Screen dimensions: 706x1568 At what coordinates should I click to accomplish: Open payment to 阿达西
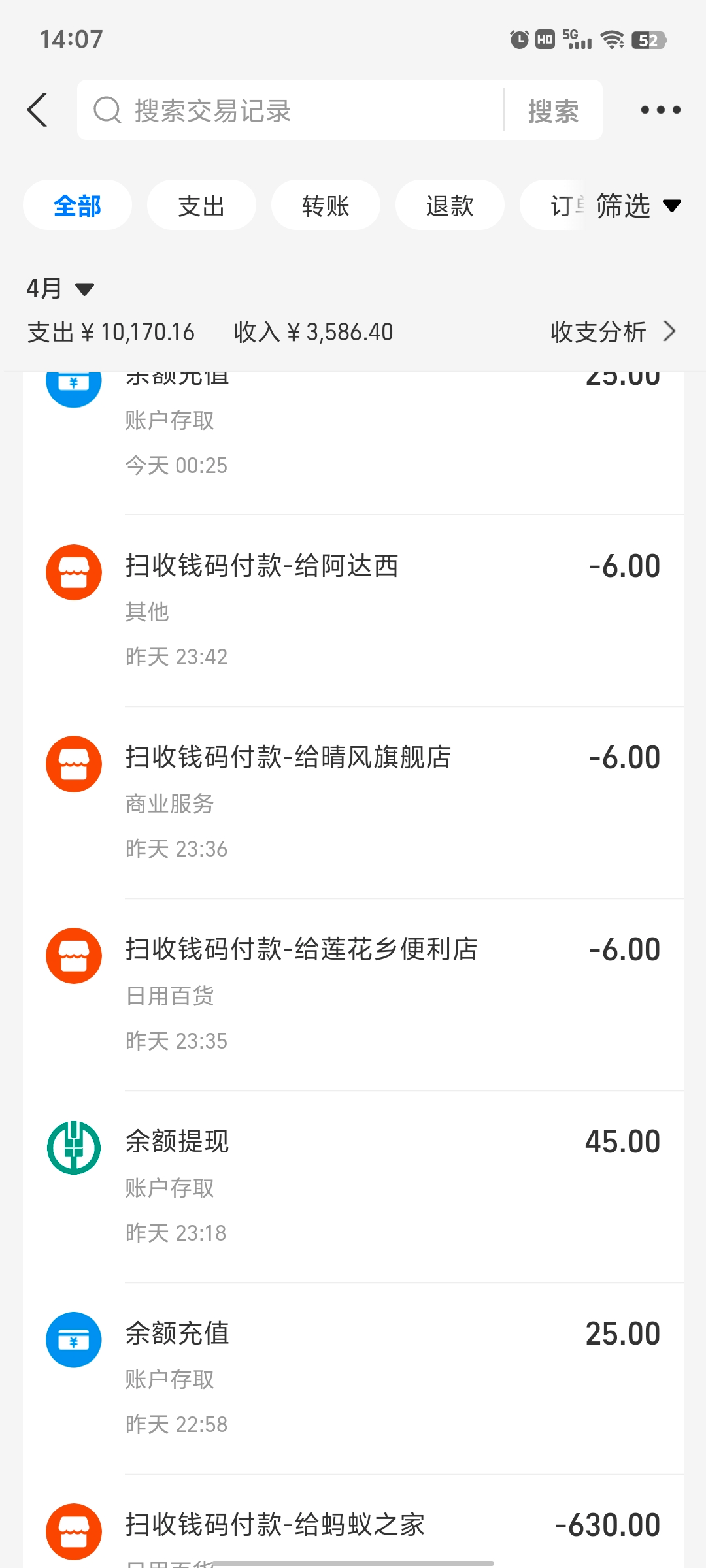coord(353,610)
